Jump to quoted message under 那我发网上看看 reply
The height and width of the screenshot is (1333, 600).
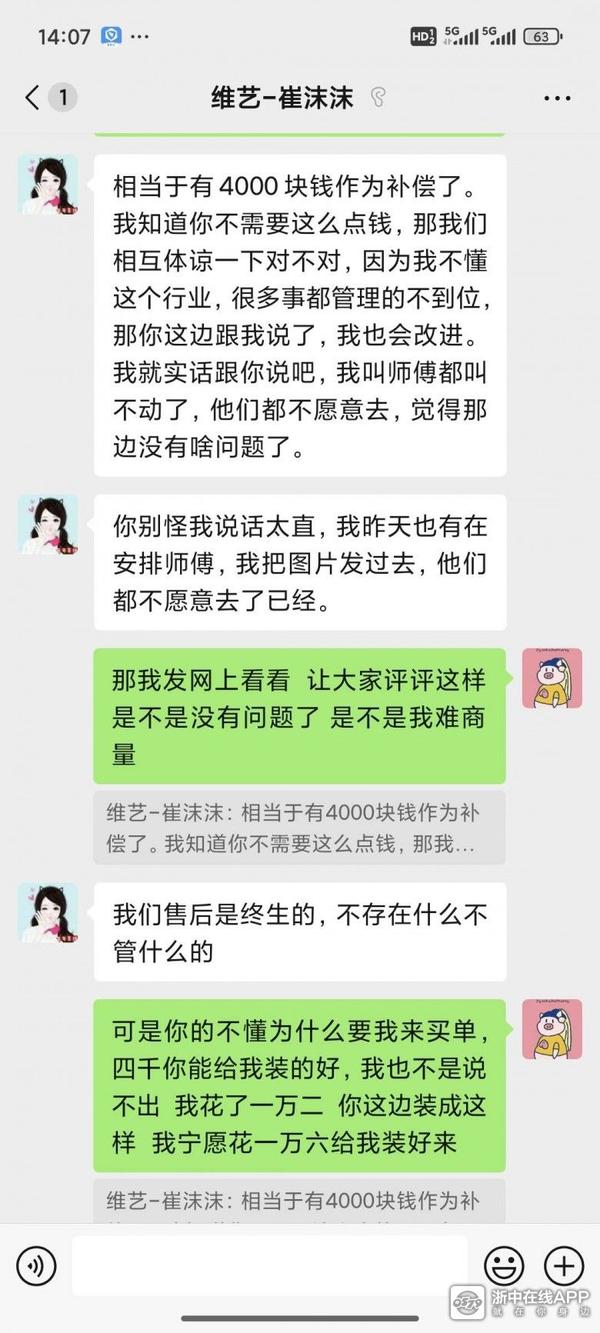pyautogui.click(x=299, y=828)
